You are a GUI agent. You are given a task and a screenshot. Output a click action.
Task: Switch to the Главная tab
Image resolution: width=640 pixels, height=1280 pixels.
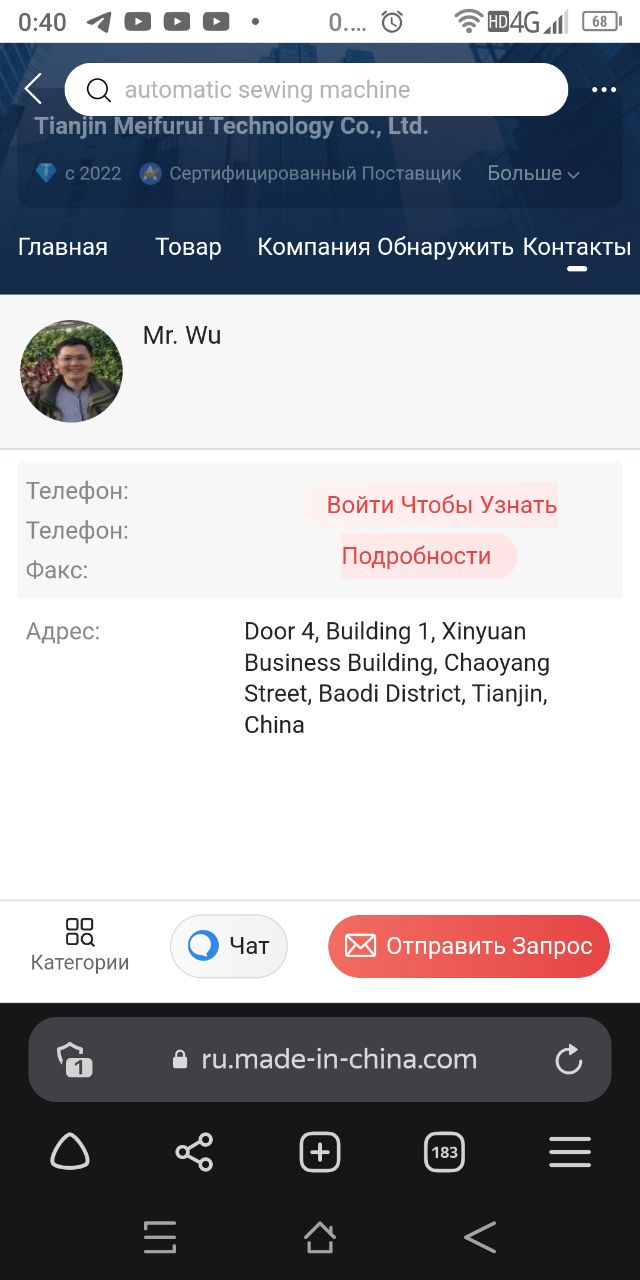[63, 247]
